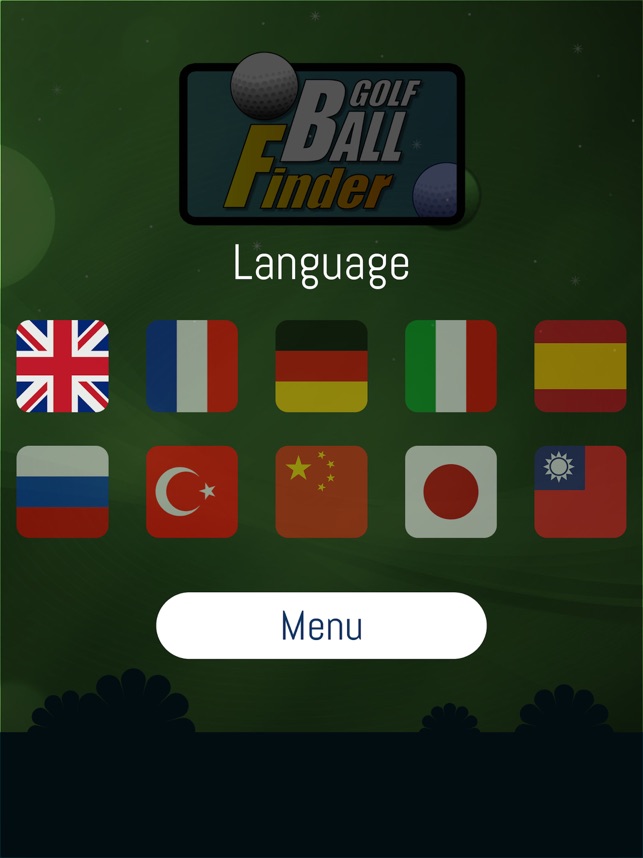Choose the Taiwan flag for Traditional Chinese
The image size is (643, 858).
(x=580, y=492)
